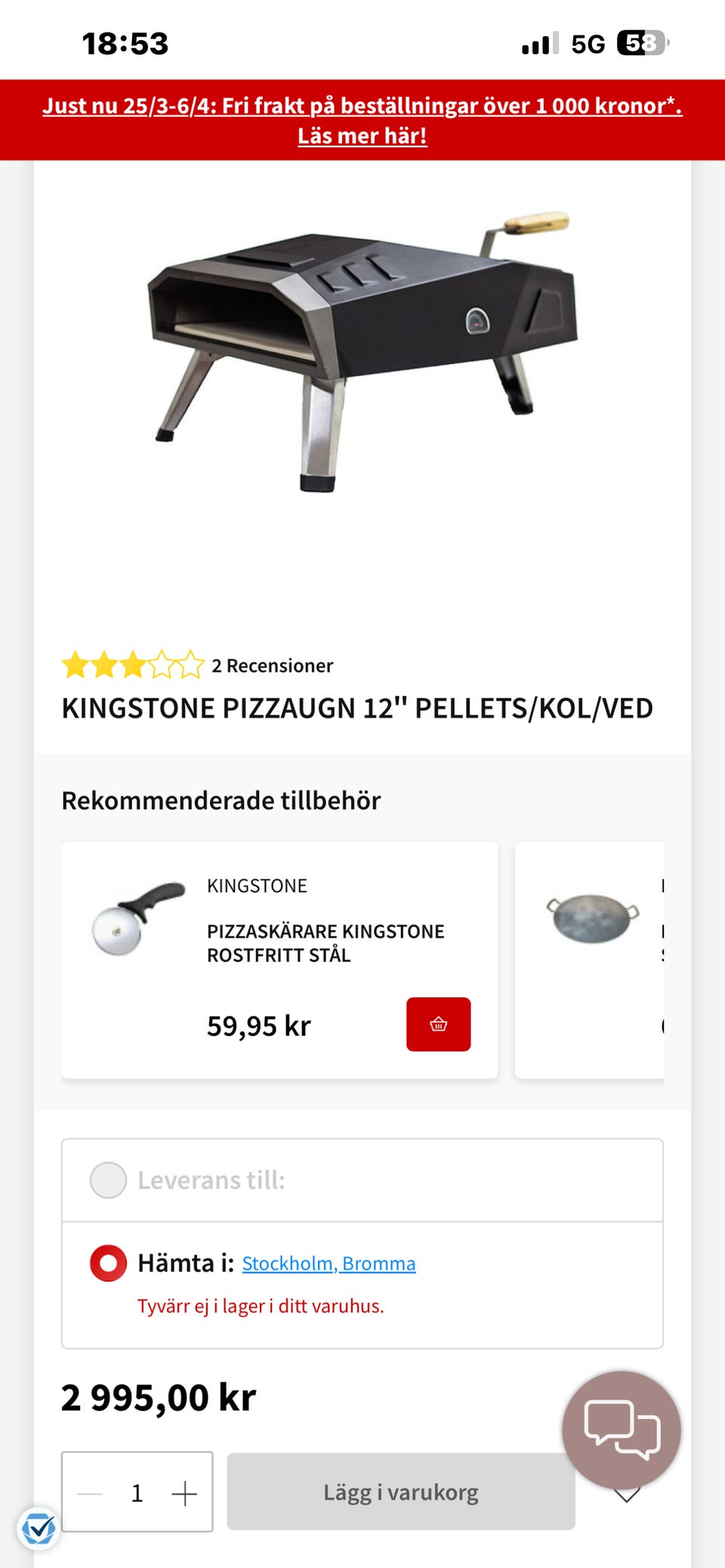Add pizza cutter to basket via cart icon
725x1568 pixels.
click(x=438, y=1024)
